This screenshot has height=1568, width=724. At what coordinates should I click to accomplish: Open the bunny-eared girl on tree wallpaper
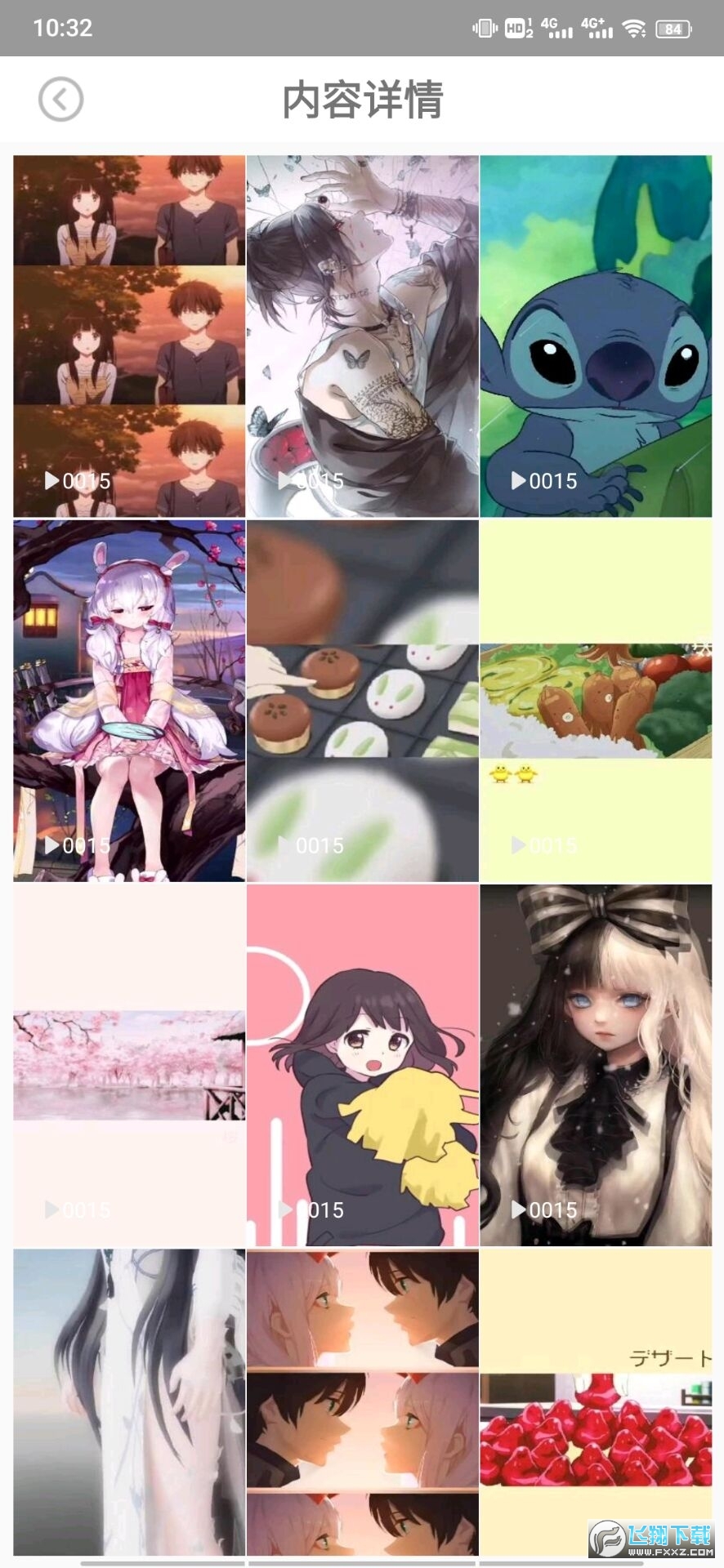point(129,700)
